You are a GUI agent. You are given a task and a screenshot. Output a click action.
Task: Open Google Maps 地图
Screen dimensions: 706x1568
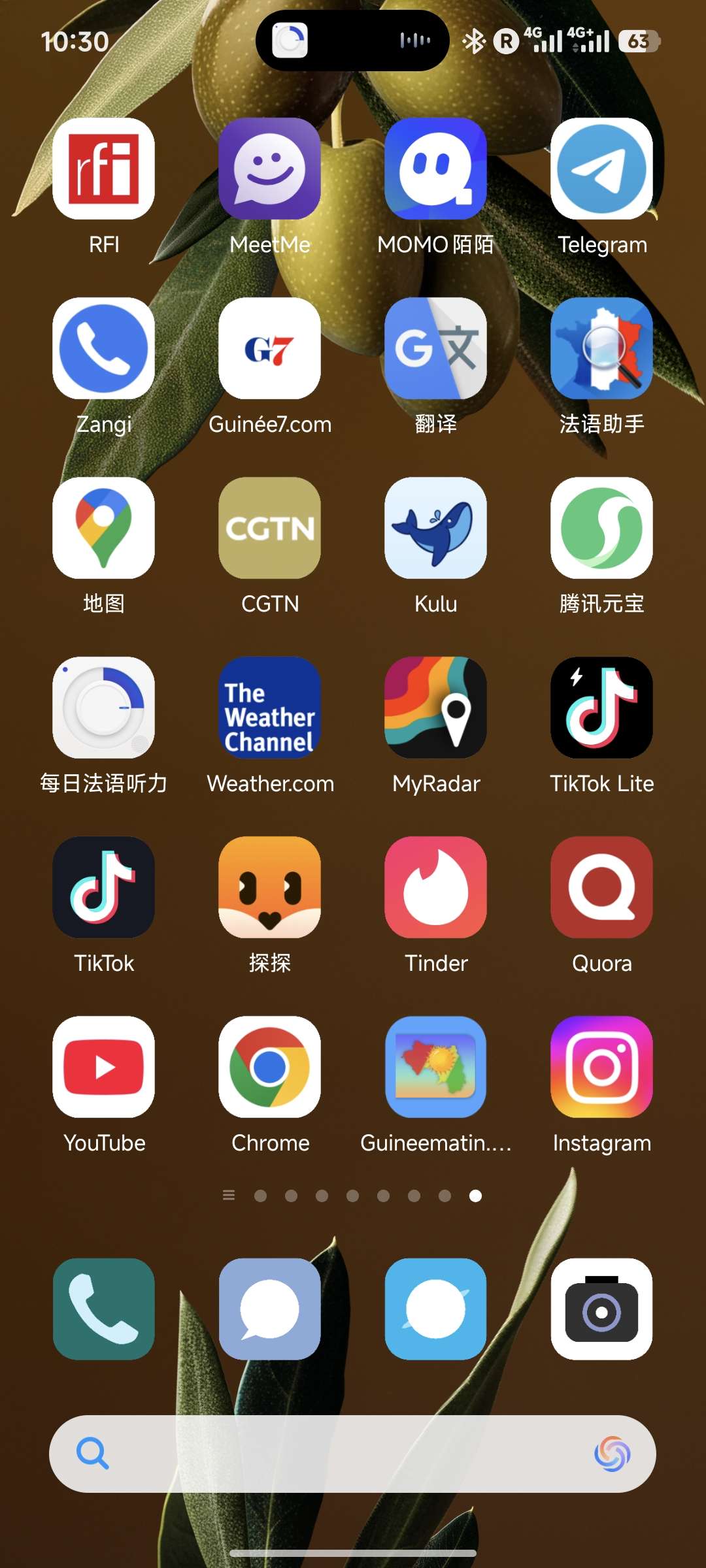point(104,529)
